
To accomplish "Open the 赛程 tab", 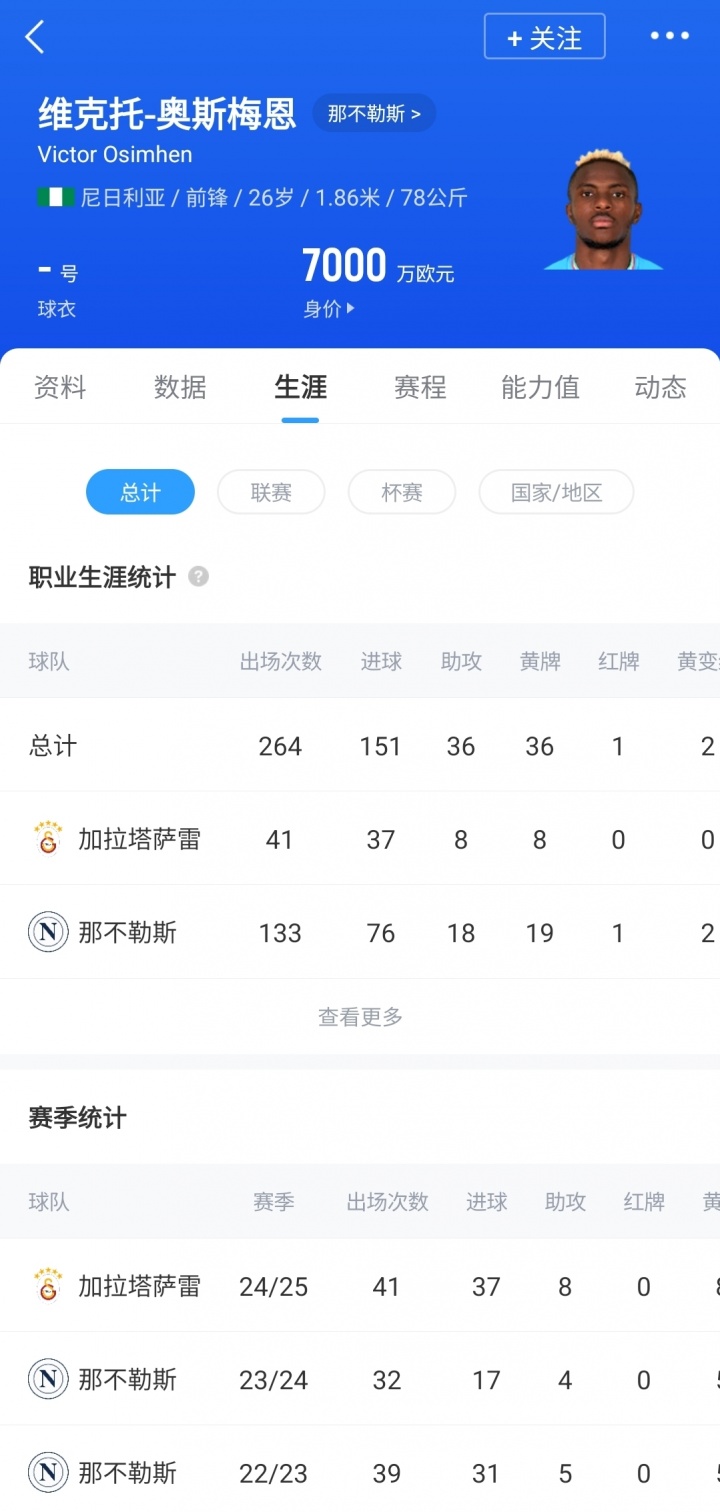I will (420, 387).
